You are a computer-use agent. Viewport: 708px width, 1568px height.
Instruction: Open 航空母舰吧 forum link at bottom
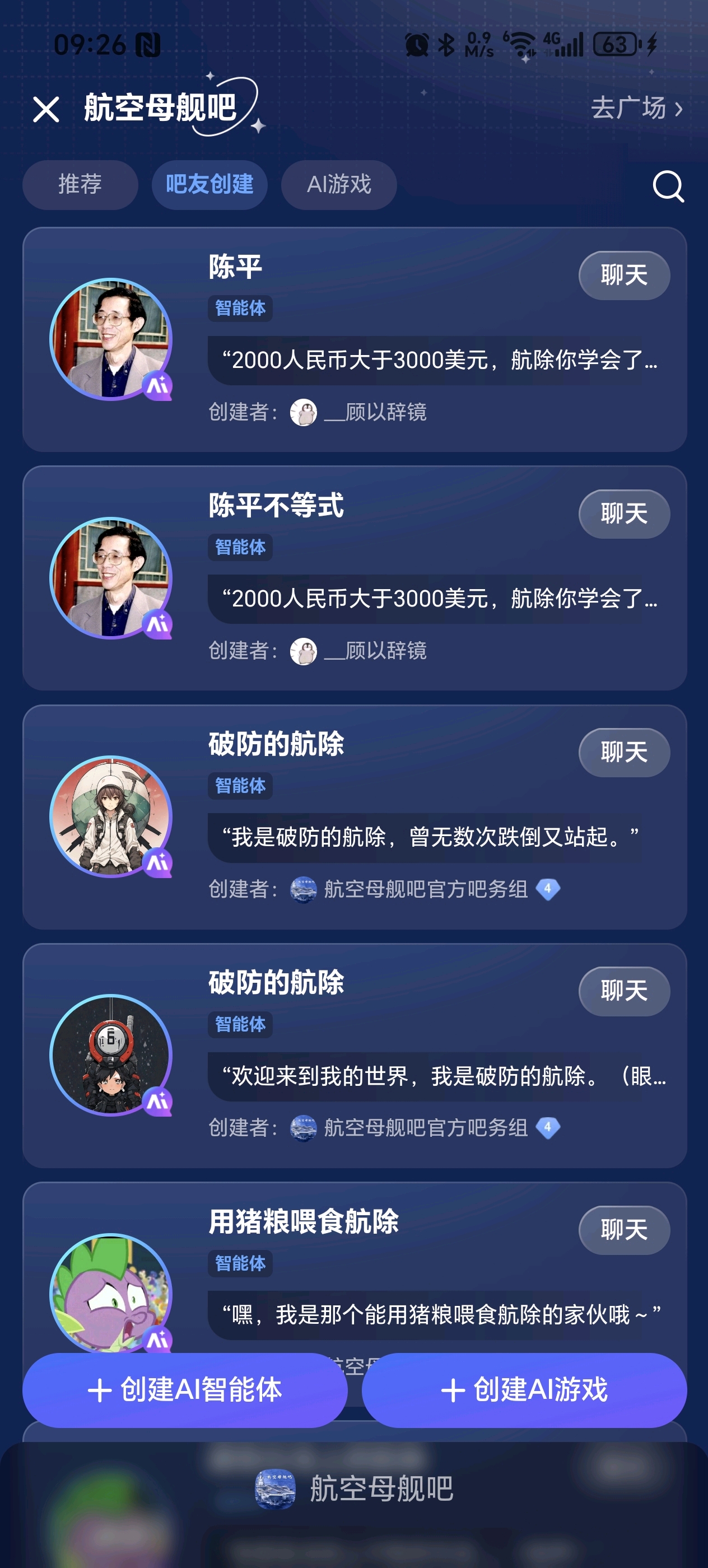355,1488
